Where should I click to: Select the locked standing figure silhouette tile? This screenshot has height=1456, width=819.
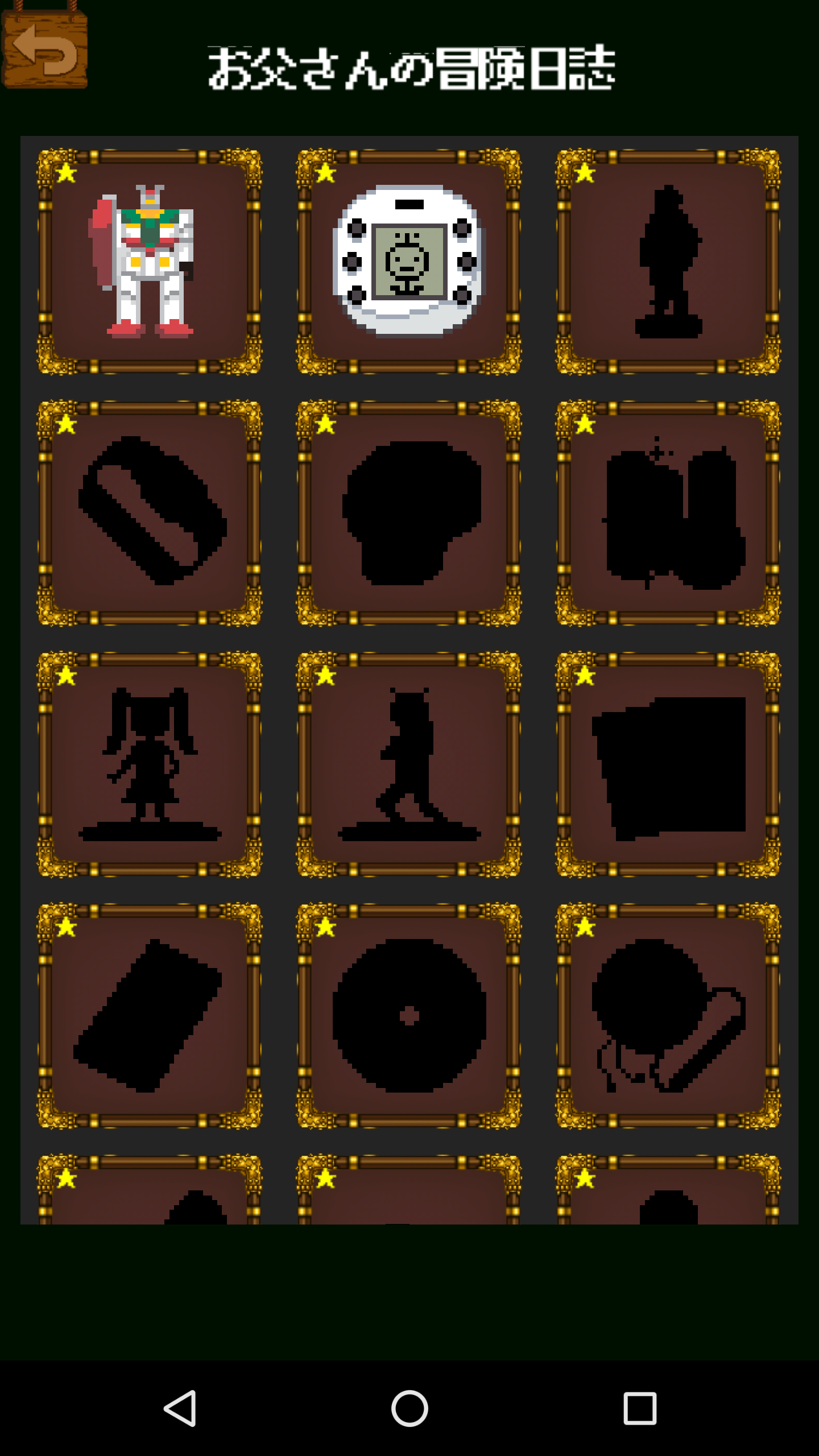pos(668,262)
